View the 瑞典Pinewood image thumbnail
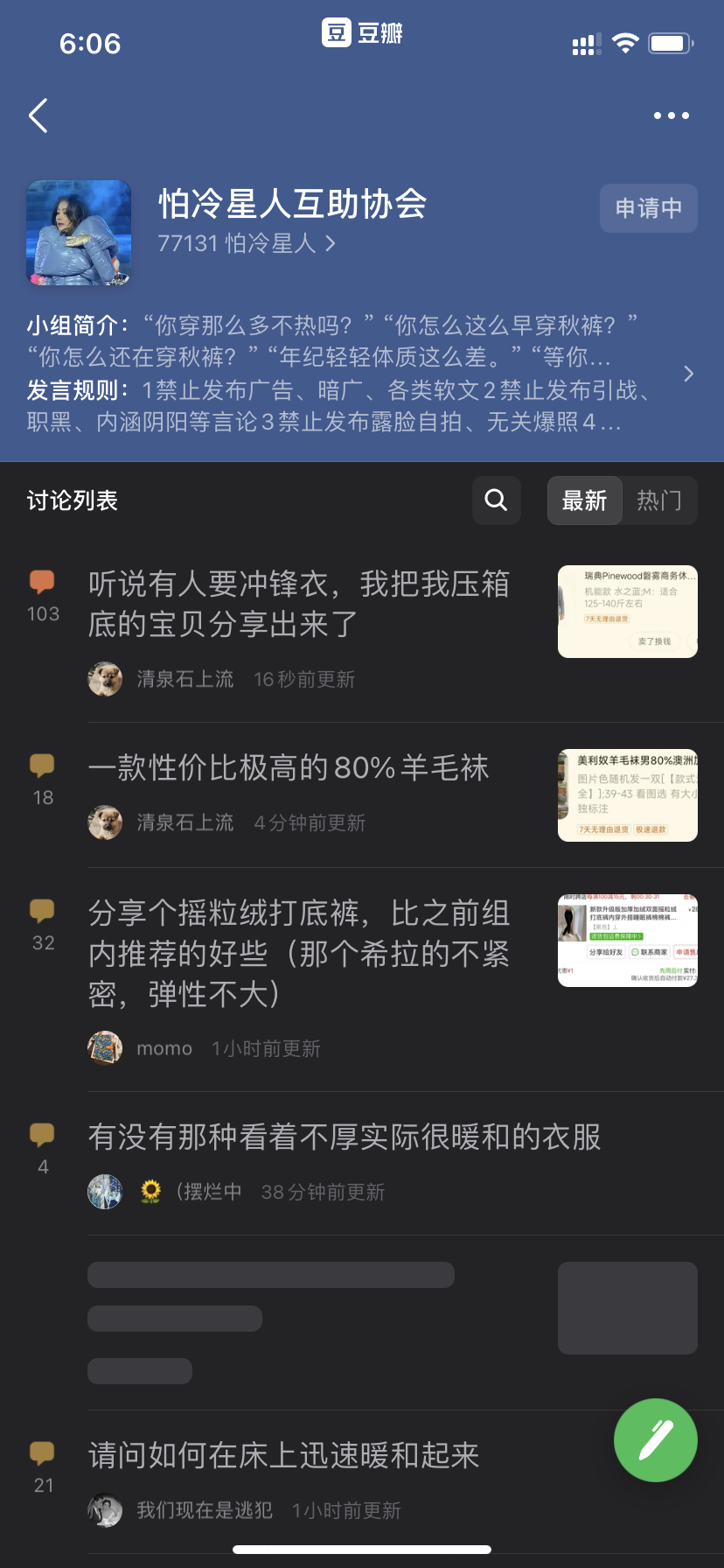This screenshot has height=1568, width=724. click(x=627, y=612)
